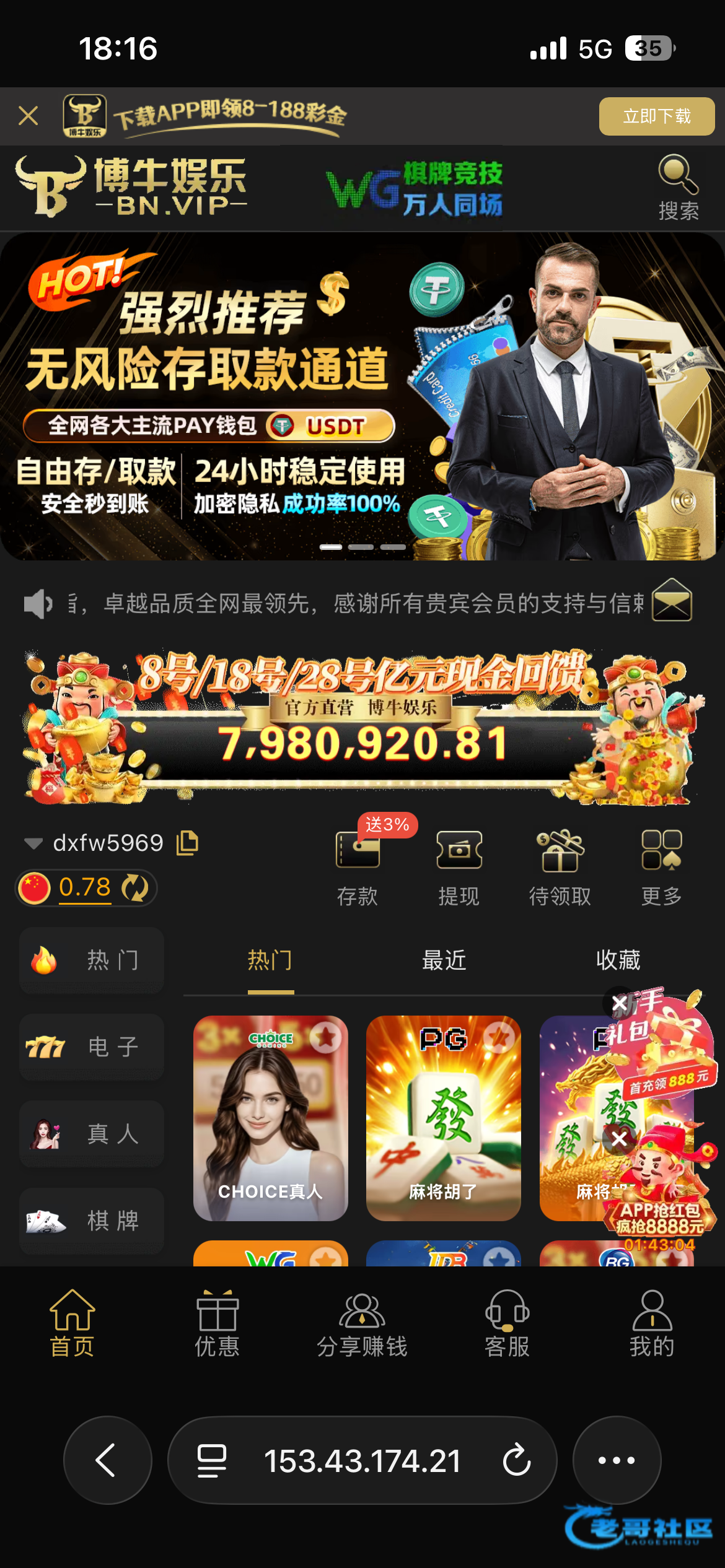725x1568 pixels.
Task: Go to the 优惠 promotions tab
Action: tap(217, 1323)
